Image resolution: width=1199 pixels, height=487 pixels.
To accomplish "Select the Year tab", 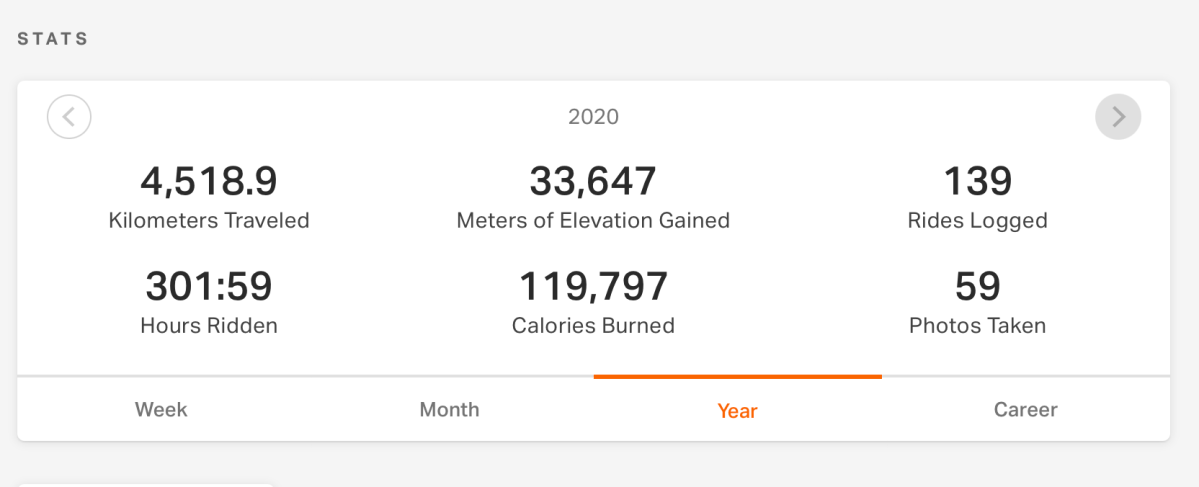I will point(737,410).
